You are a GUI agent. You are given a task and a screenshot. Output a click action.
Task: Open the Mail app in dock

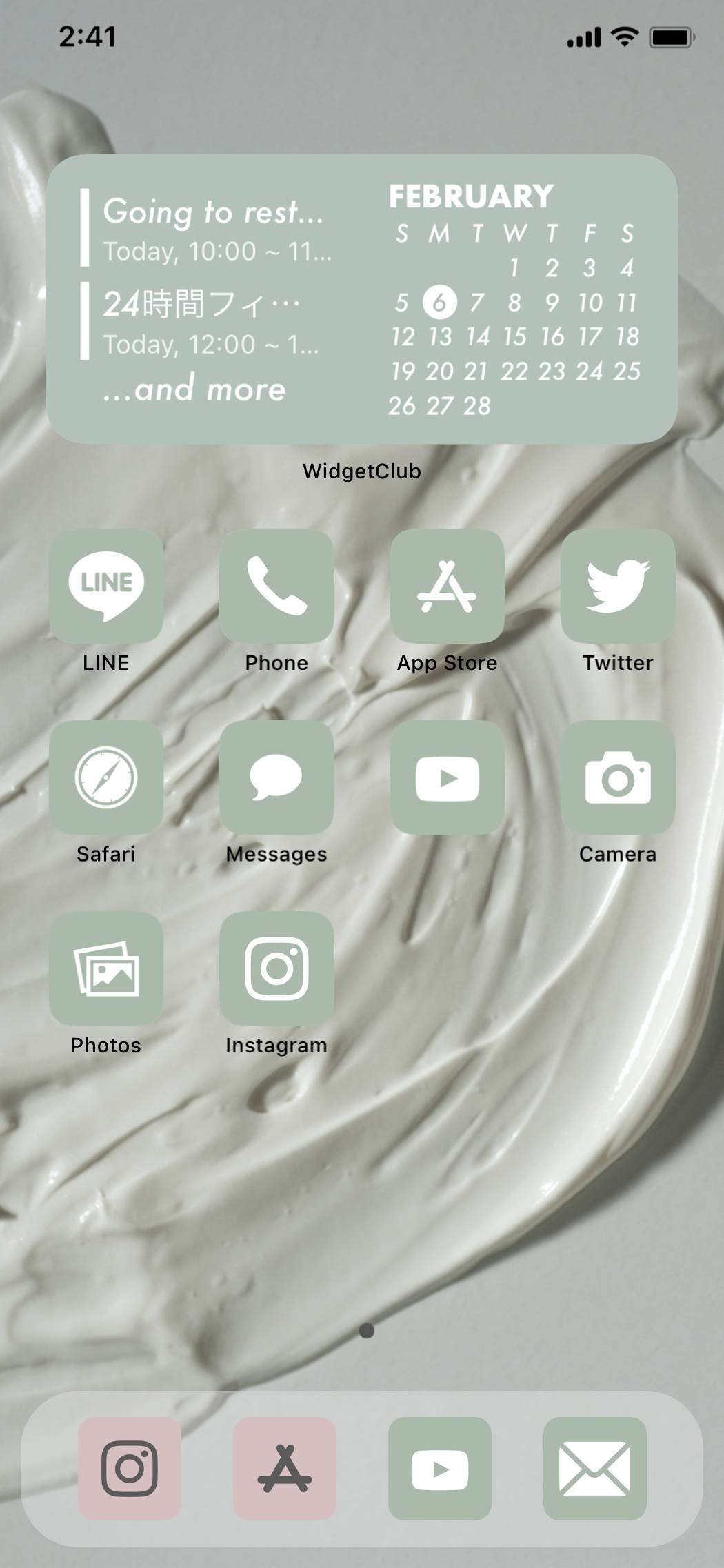point(594,1468)
